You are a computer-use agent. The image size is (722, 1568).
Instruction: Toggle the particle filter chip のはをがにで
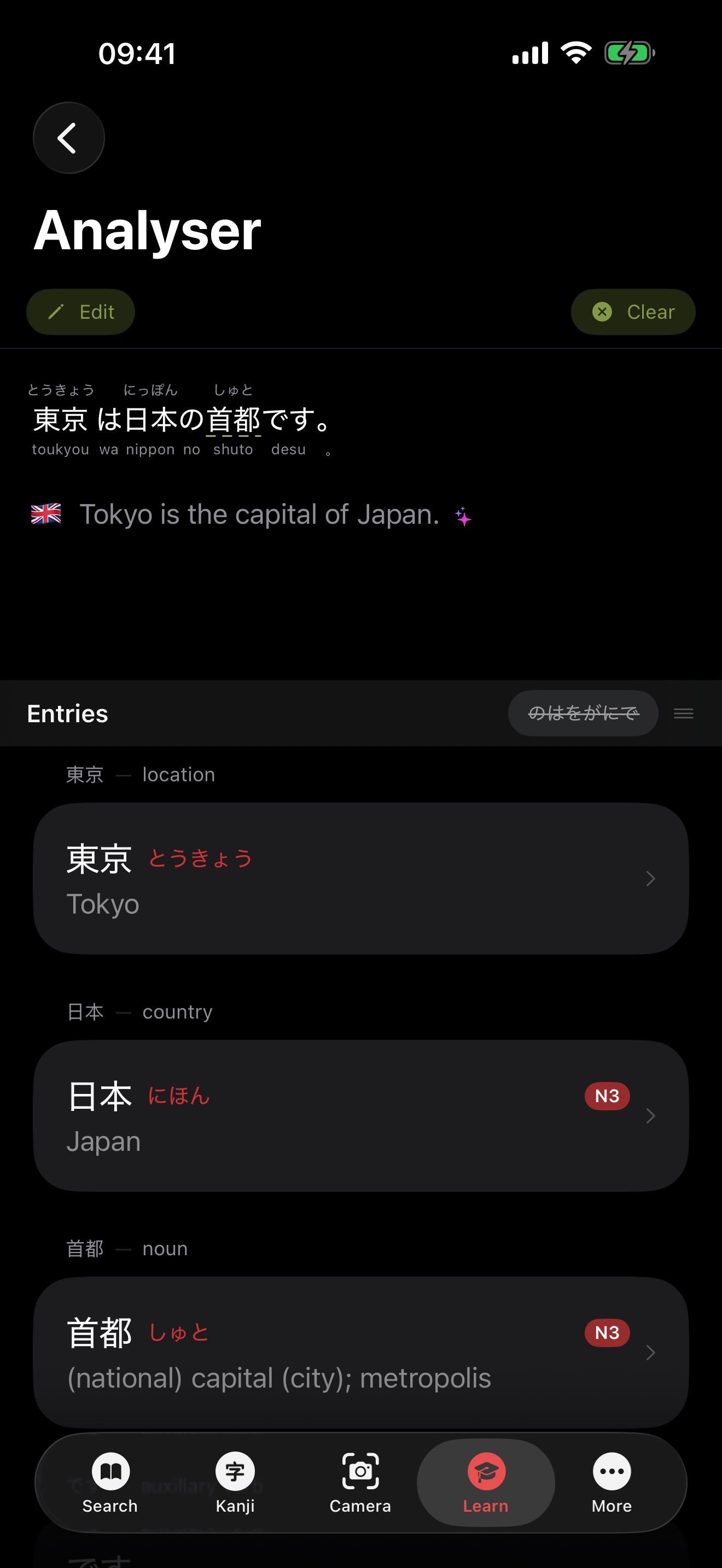click(583, 713)
